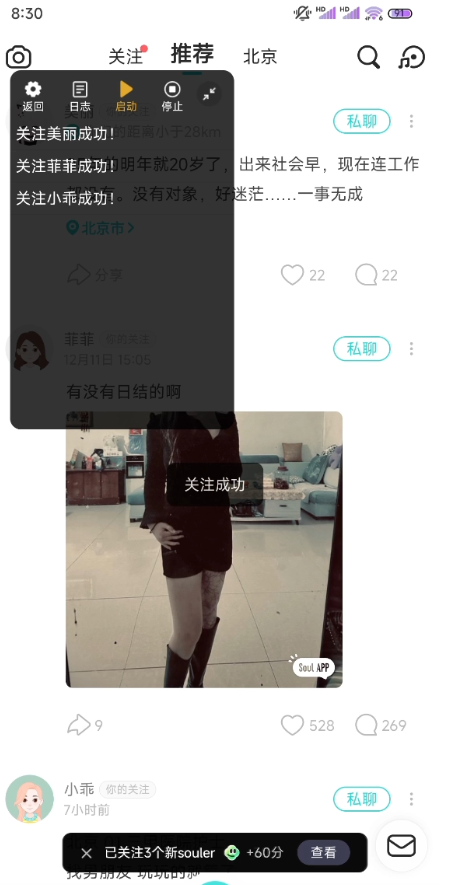Like 菲菲's post with 528 likes
This screenshot has height=885, width=450.
click(292, 725)
